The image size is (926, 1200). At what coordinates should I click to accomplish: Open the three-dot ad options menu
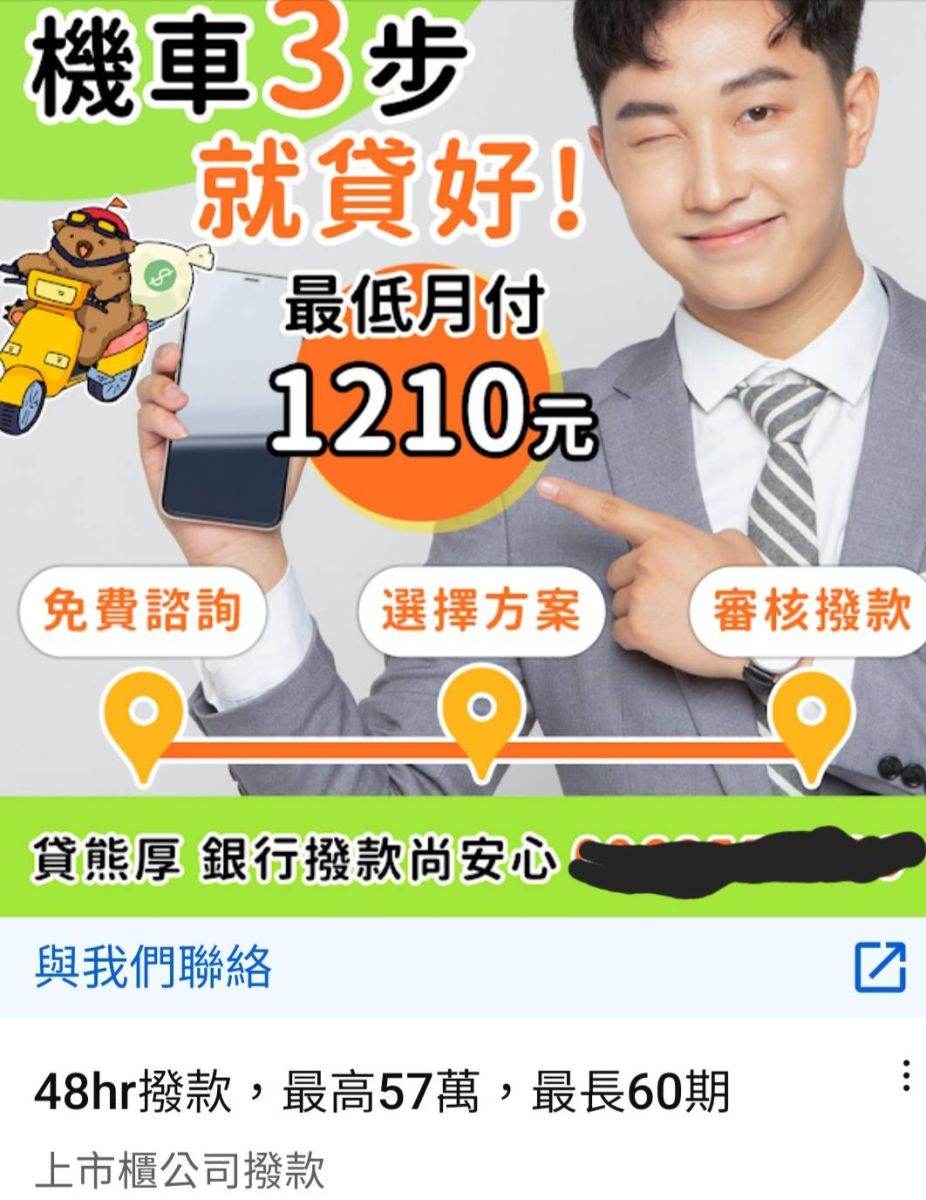pyautogui.click(x=905, y=1075)
